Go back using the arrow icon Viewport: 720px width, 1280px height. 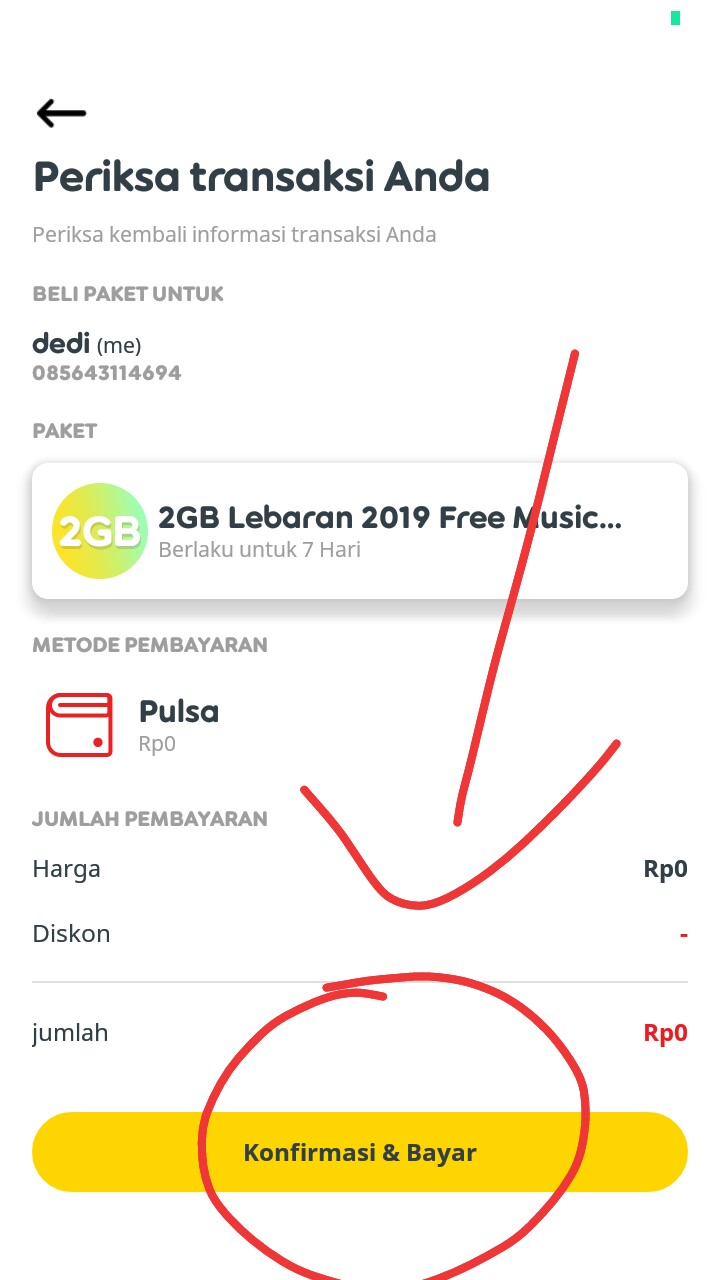[x=61, y=113]
